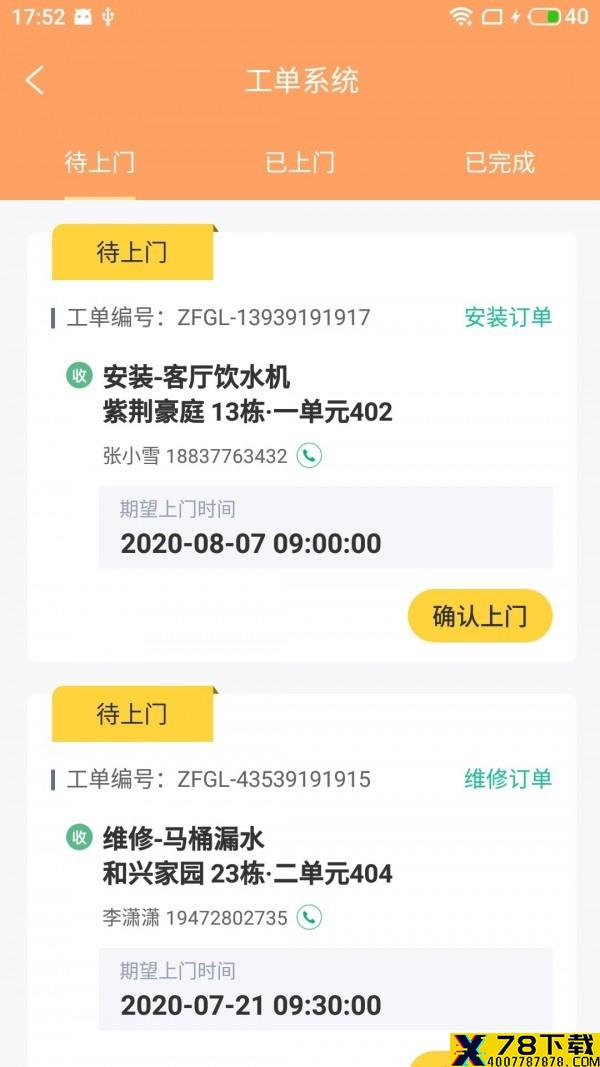Switch to the 已上门 tab
Viewport: 600px width, 1067px height.
299,163
